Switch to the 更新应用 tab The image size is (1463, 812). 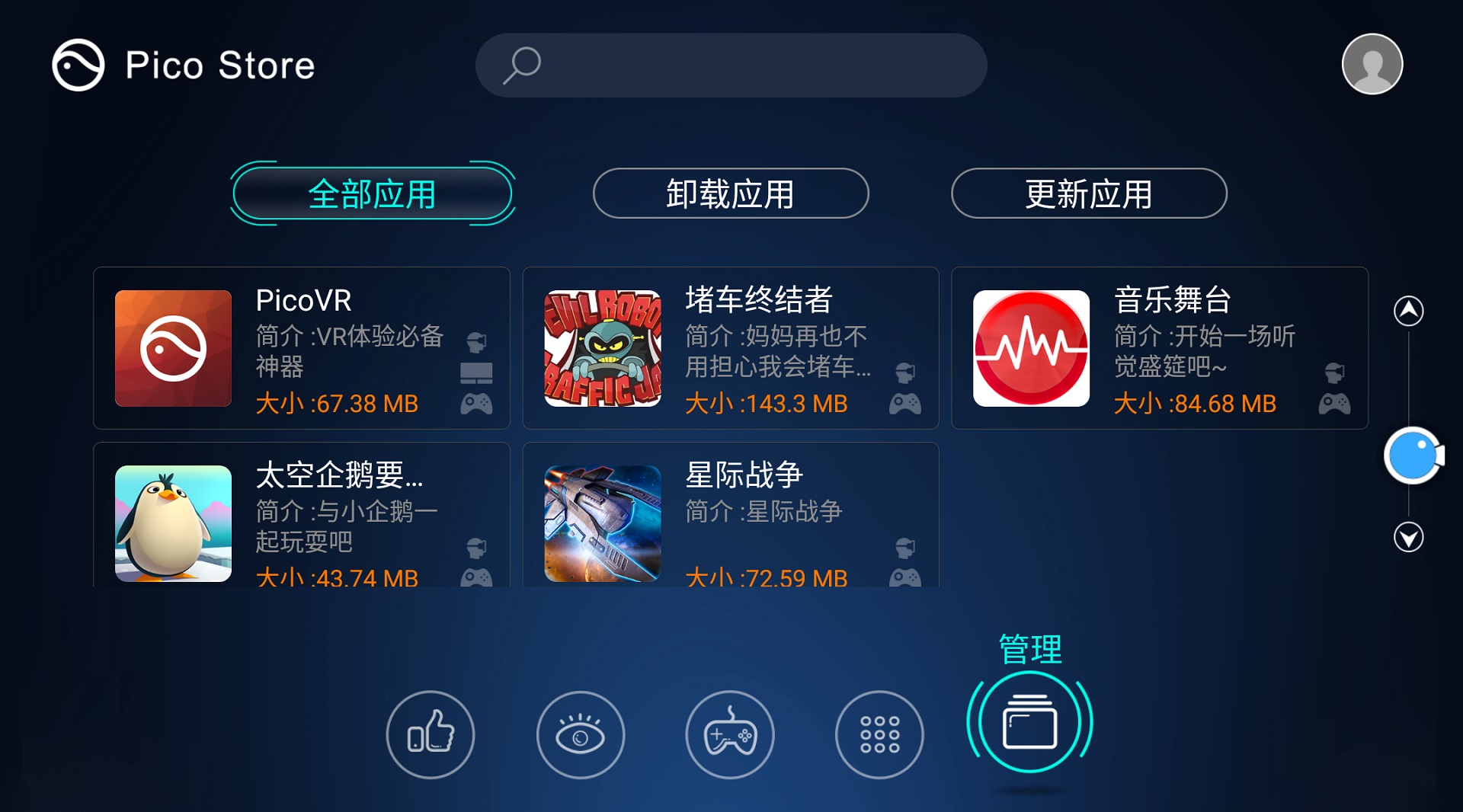(1088, 193)
